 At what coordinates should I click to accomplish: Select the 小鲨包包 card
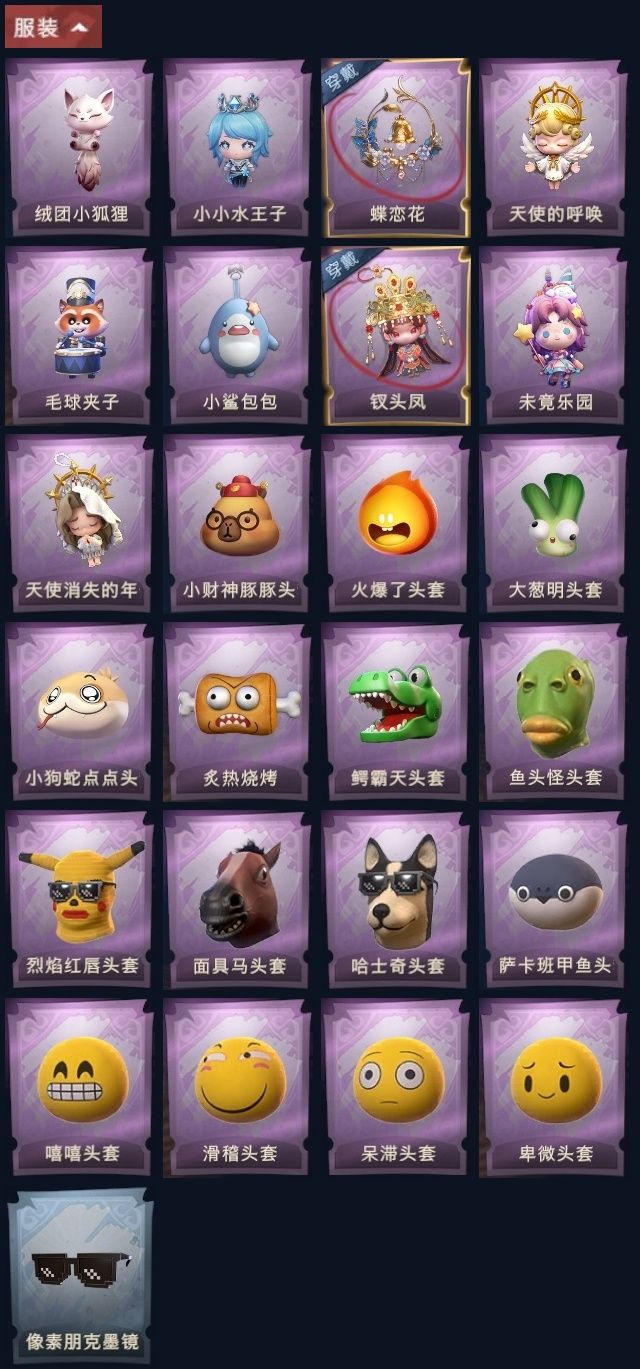pos(238,335)
